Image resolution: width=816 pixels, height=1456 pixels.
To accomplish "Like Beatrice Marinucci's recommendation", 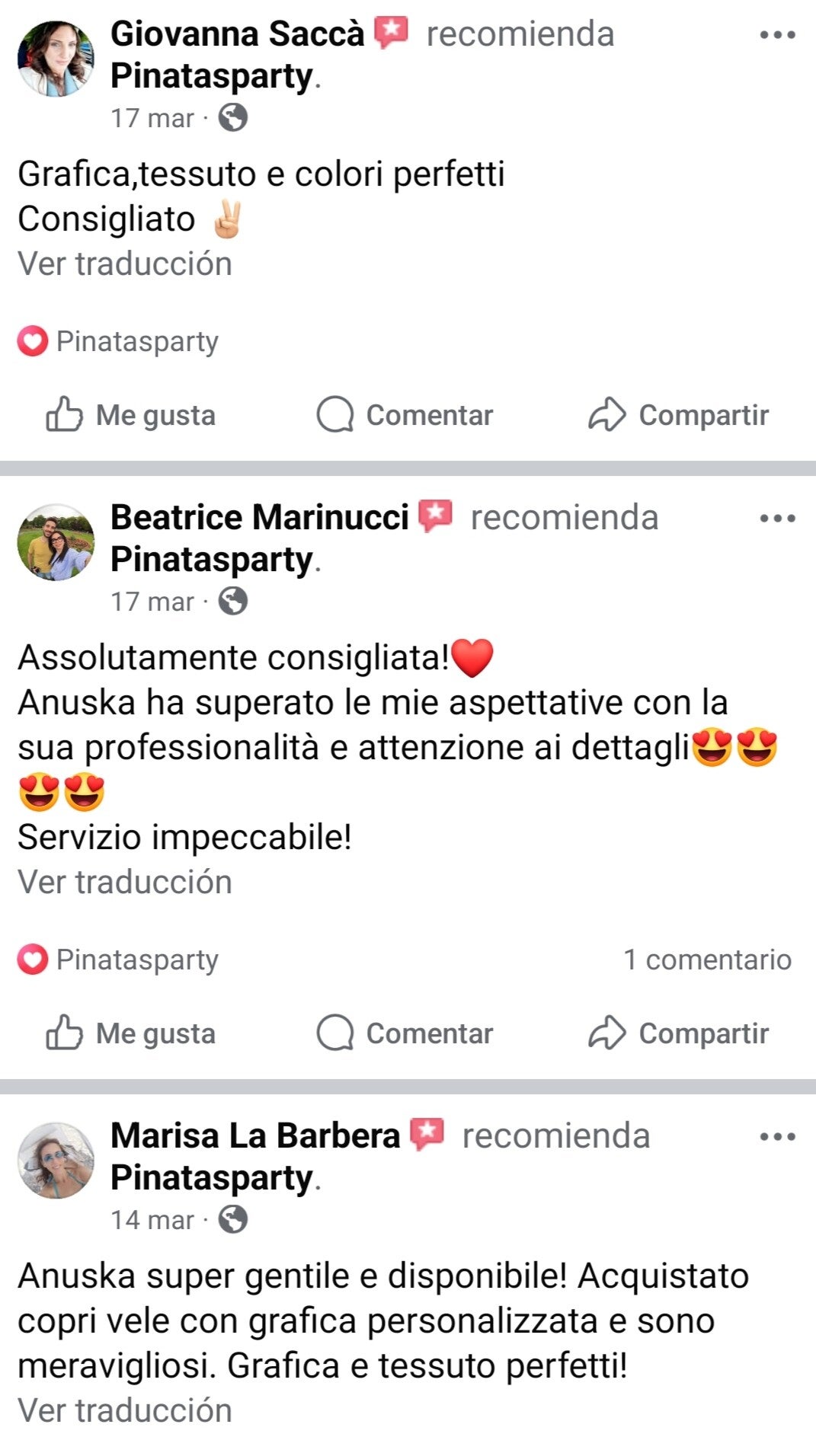I will [x=131, y=1033].
